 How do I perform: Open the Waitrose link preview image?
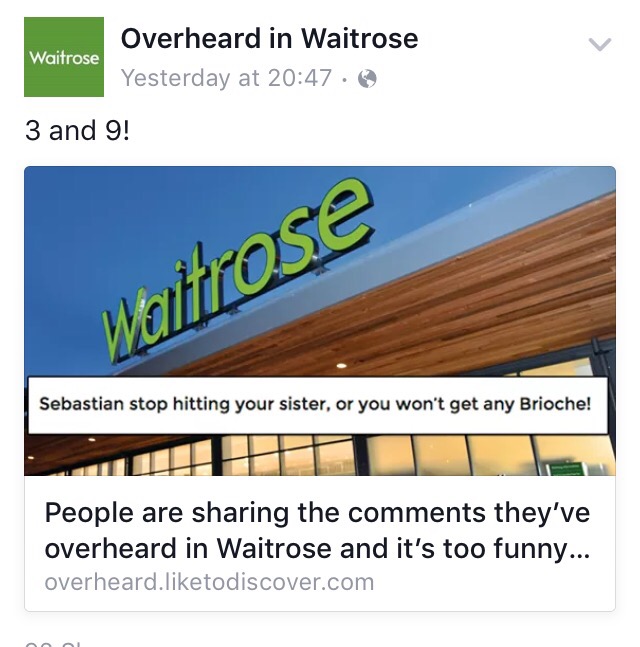click(319, 320)
